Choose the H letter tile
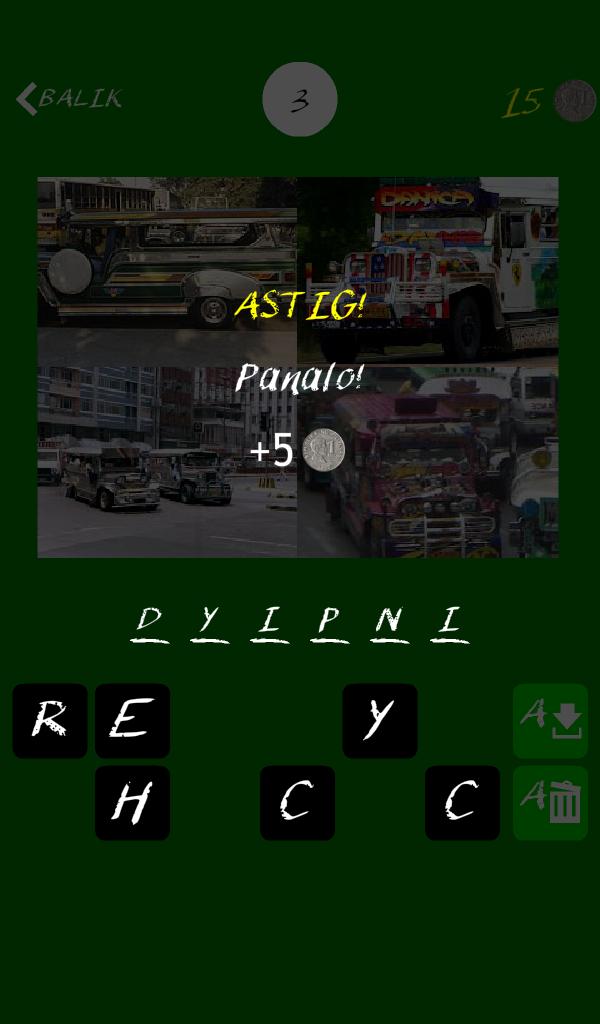The width and height of the screenshot is (600, 1024). coord(132,802)
